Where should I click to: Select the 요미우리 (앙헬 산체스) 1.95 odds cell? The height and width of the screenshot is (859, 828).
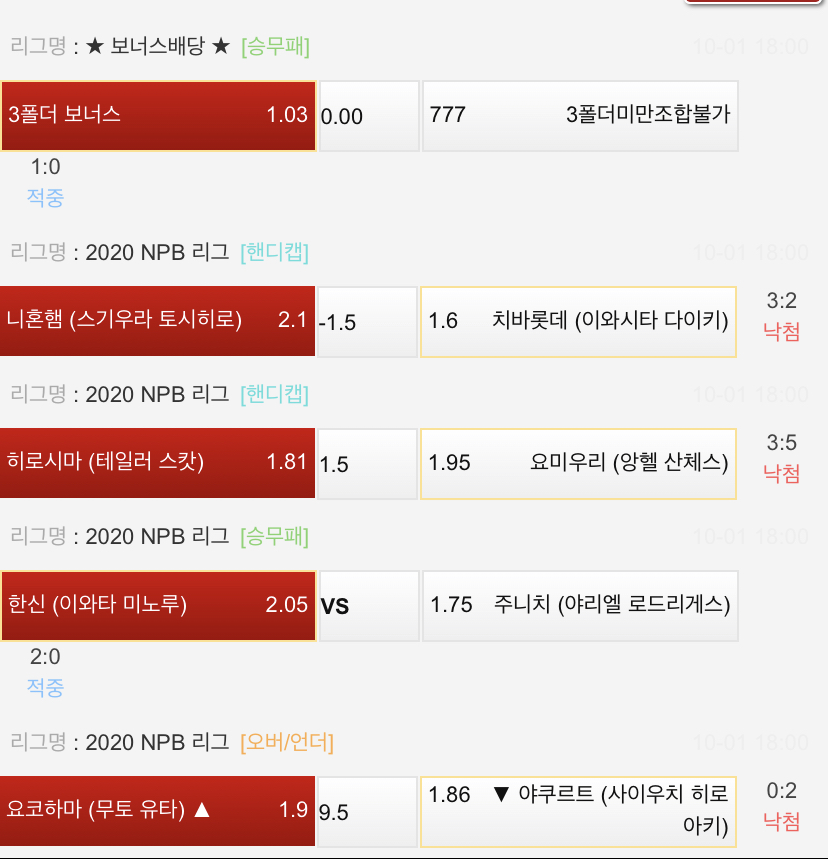coord(578,463)
